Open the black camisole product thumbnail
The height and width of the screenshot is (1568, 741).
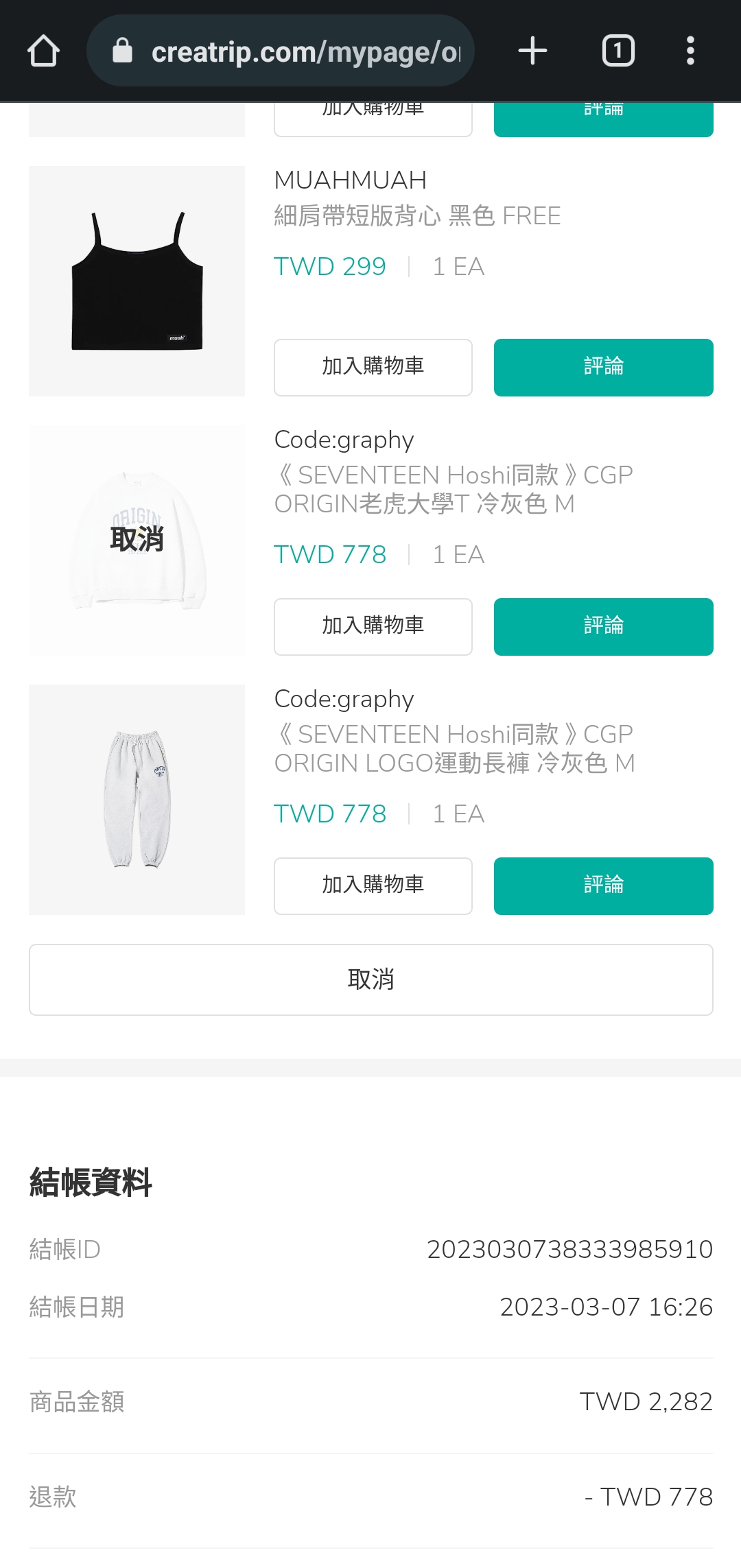pyautogui.click(x=136, y=279)
